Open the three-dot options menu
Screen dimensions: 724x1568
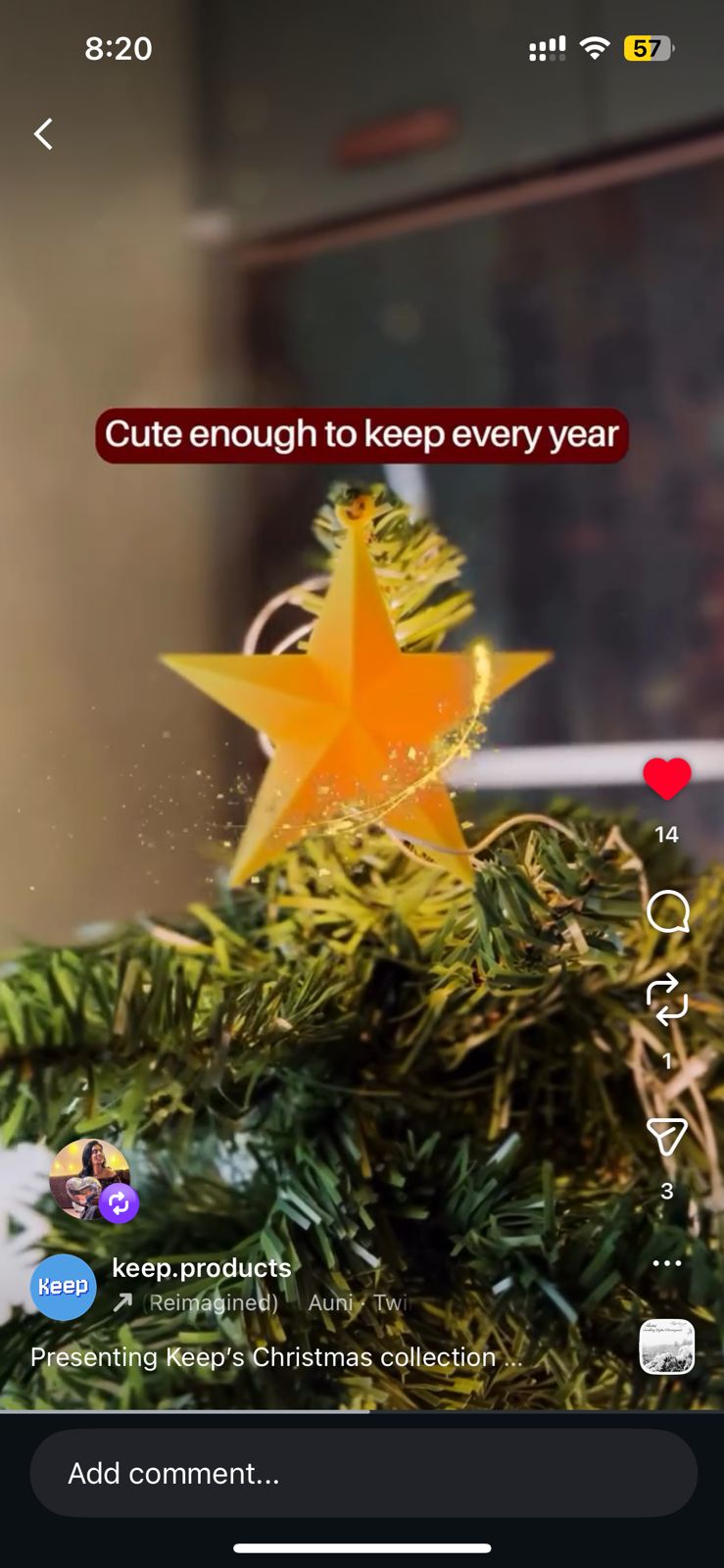667,1264
